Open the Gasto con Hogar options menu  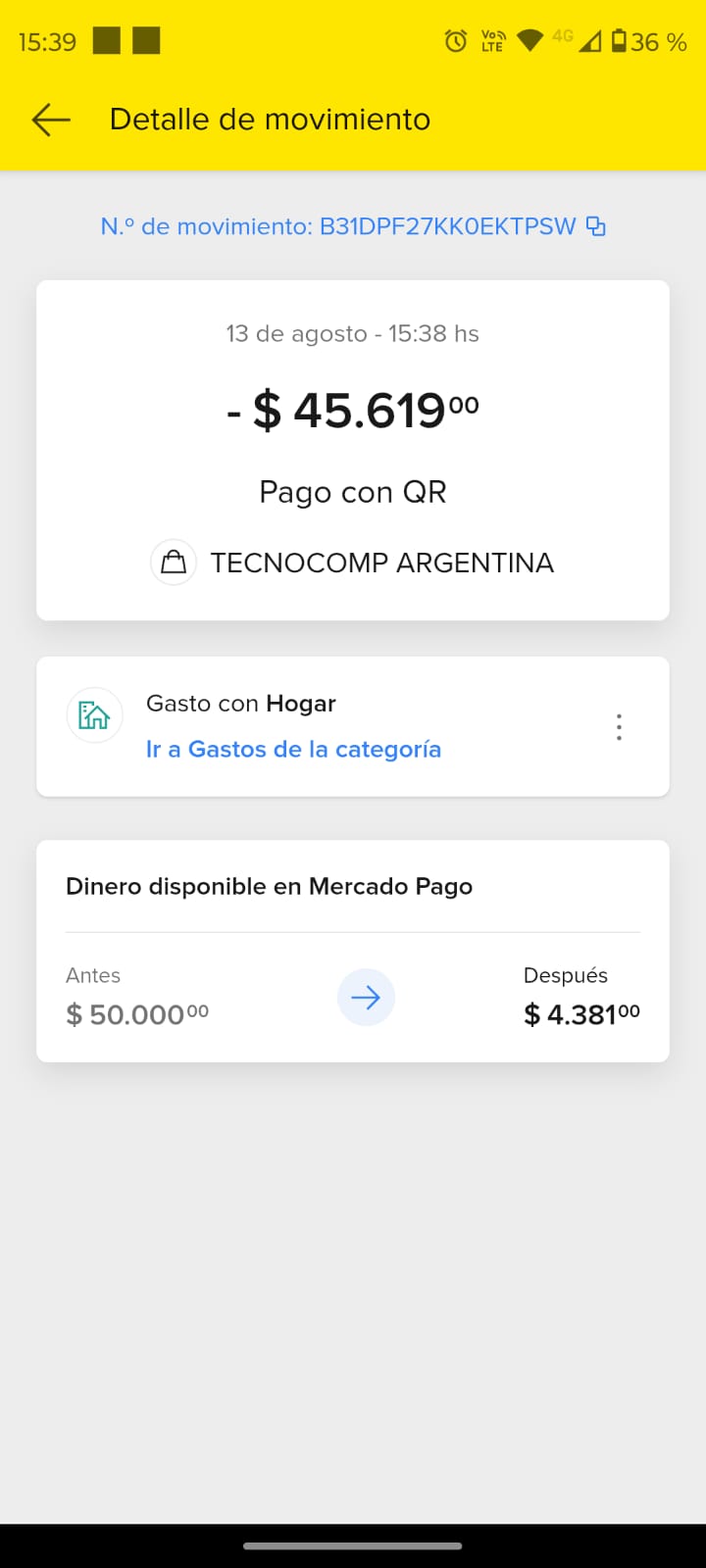(x=619, y=727)
